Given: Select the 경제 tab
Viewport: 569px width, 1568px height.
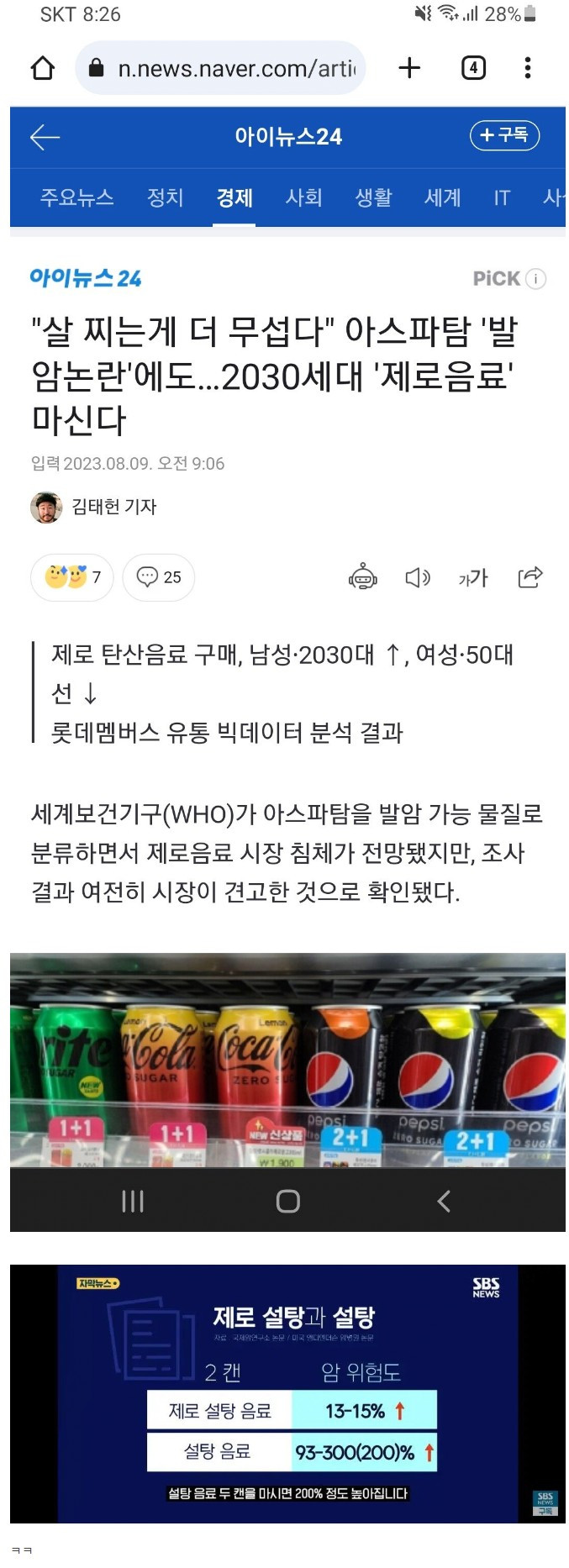Looking at the screenshot, I should coord(234,197).
